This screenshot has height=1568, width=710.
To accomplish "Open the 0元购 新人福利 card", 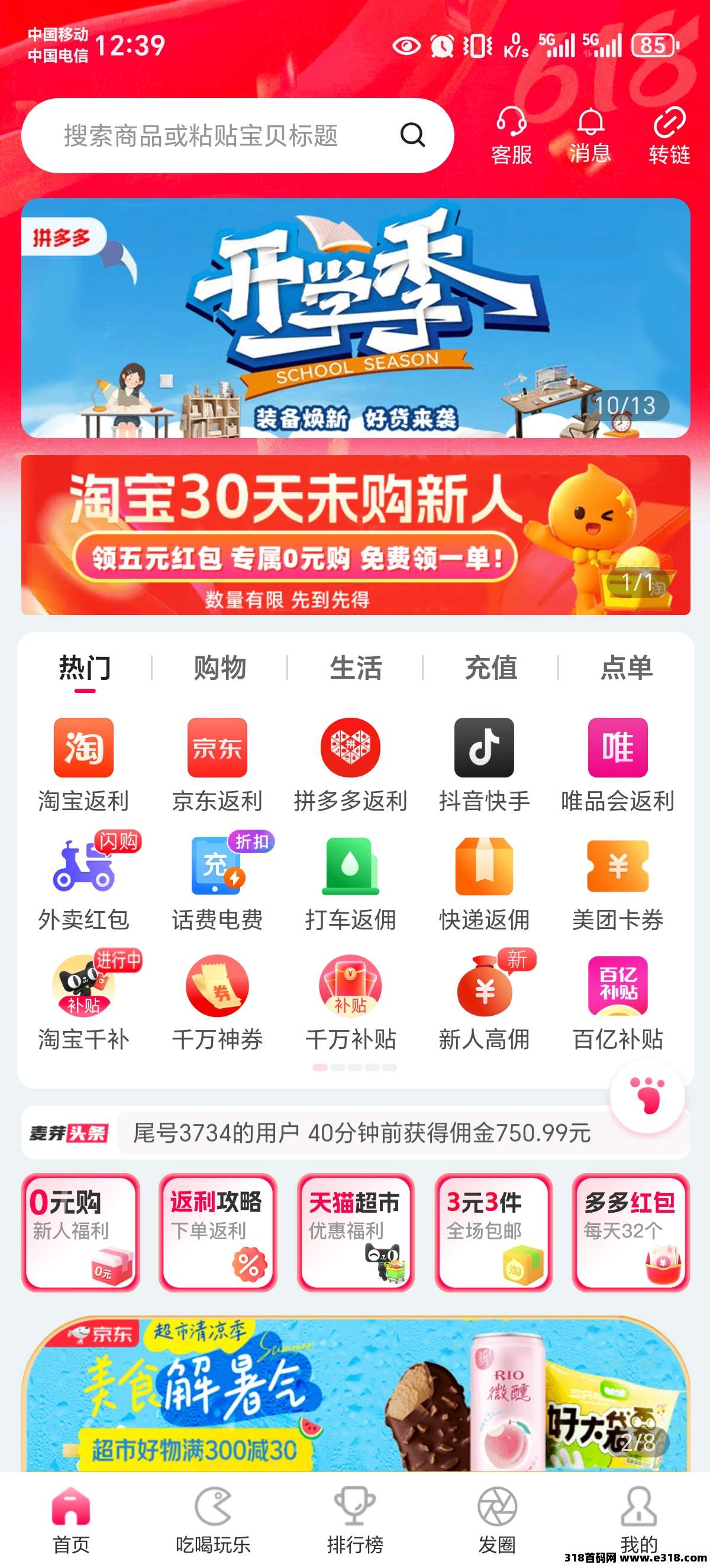I will pos(81,1232).
